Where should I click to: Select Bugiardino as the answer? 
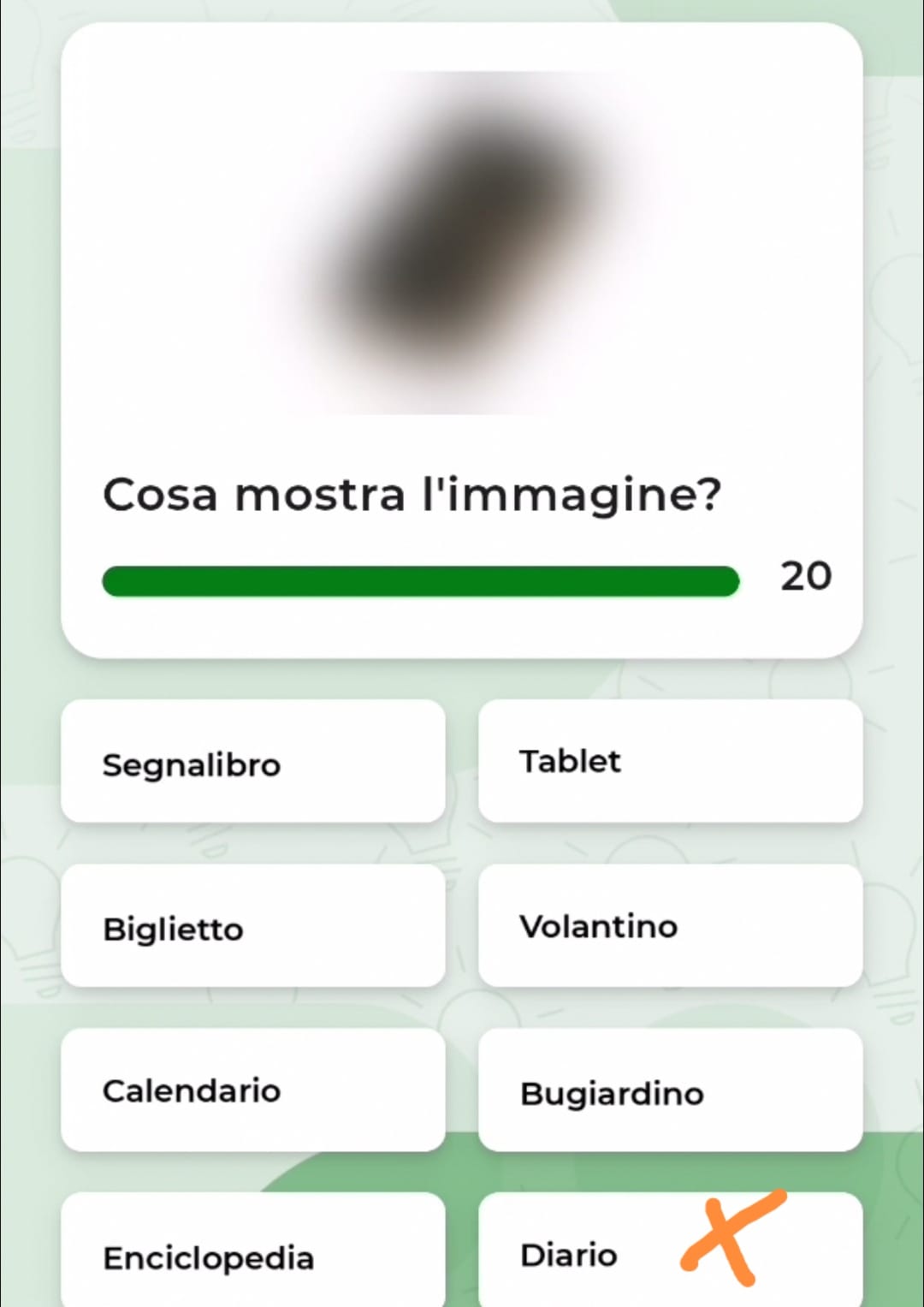[670, 1090]
